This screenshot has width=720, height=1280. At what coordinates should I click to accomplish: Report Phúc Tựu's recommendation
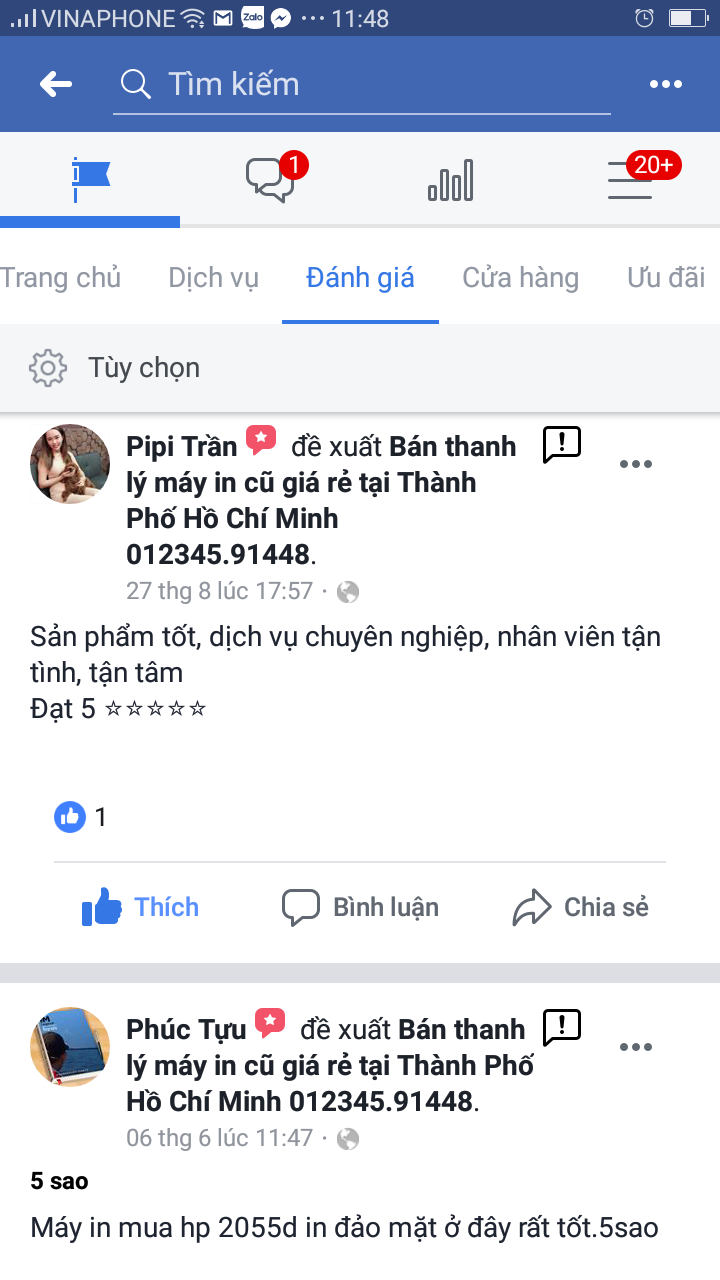pyautogui.click(x=561, y=1028)
